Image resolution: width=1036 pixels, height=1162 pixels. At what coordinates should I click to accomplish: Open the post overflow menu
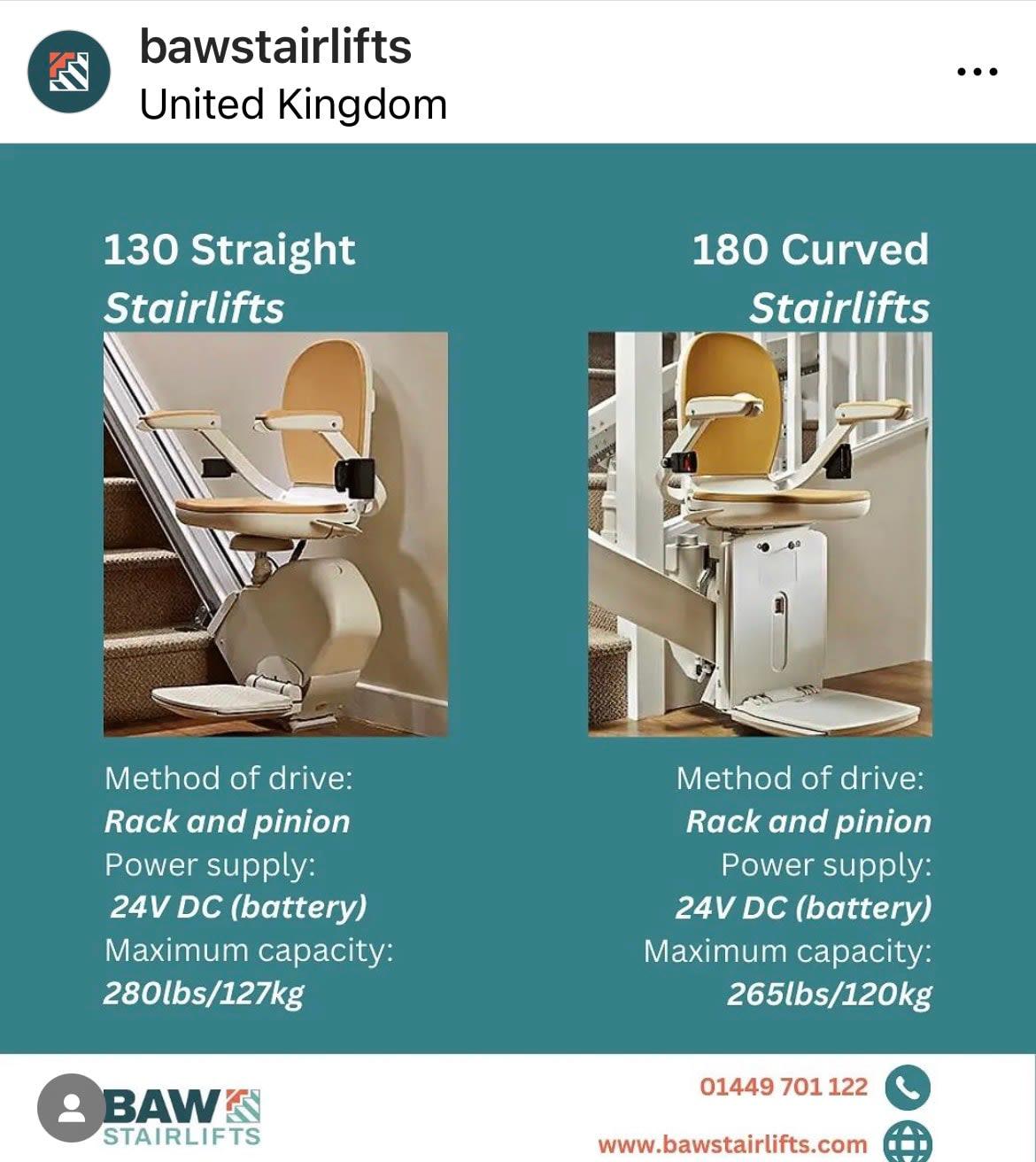pyautogui.click(x=978, y=72)
